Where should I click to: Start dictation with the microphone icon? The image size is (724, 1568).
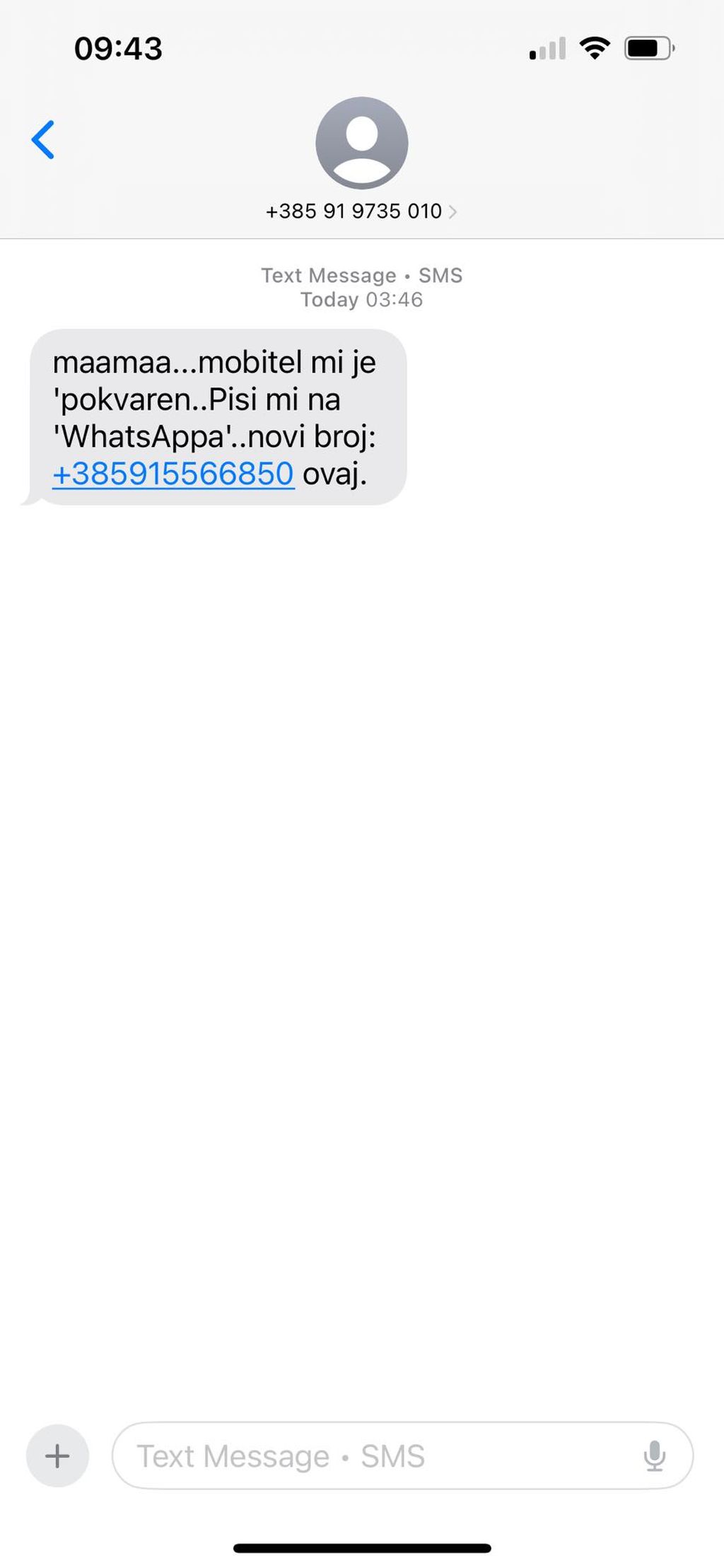[654, 1456]
